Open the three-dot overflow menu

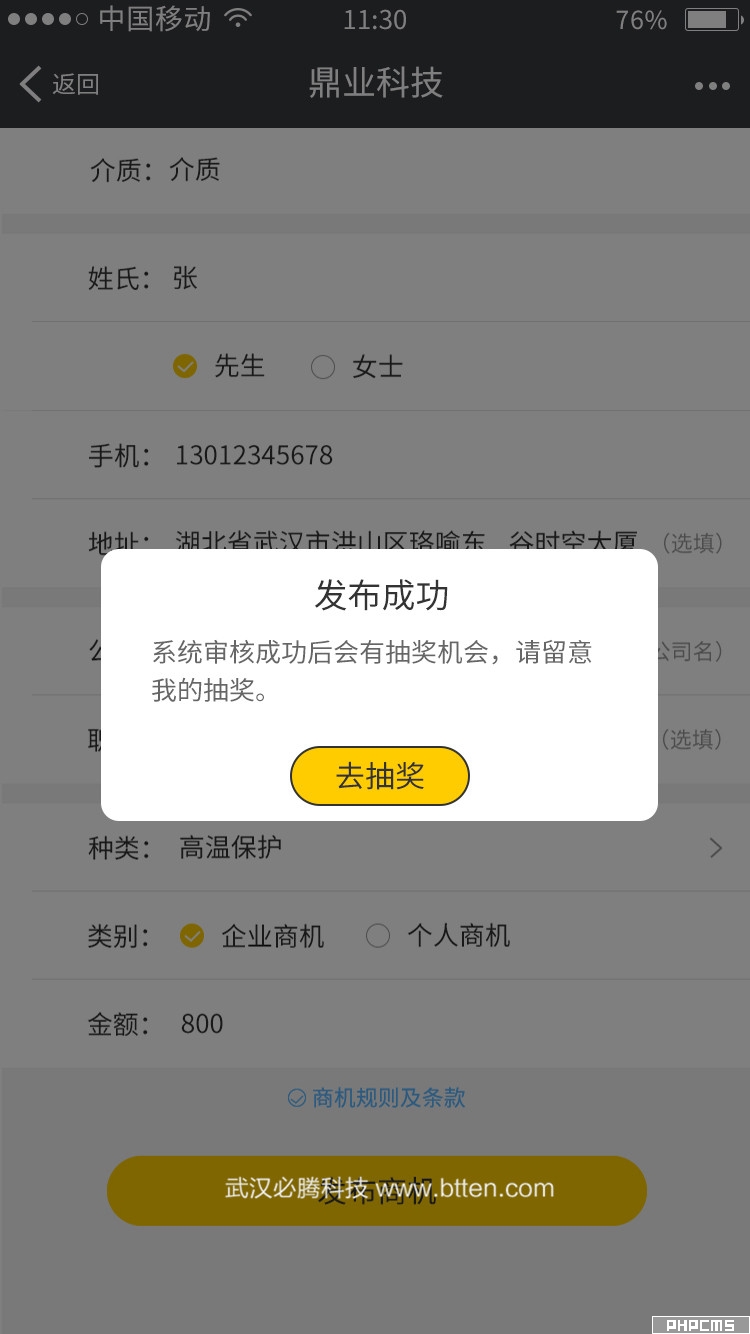(712, 86)
